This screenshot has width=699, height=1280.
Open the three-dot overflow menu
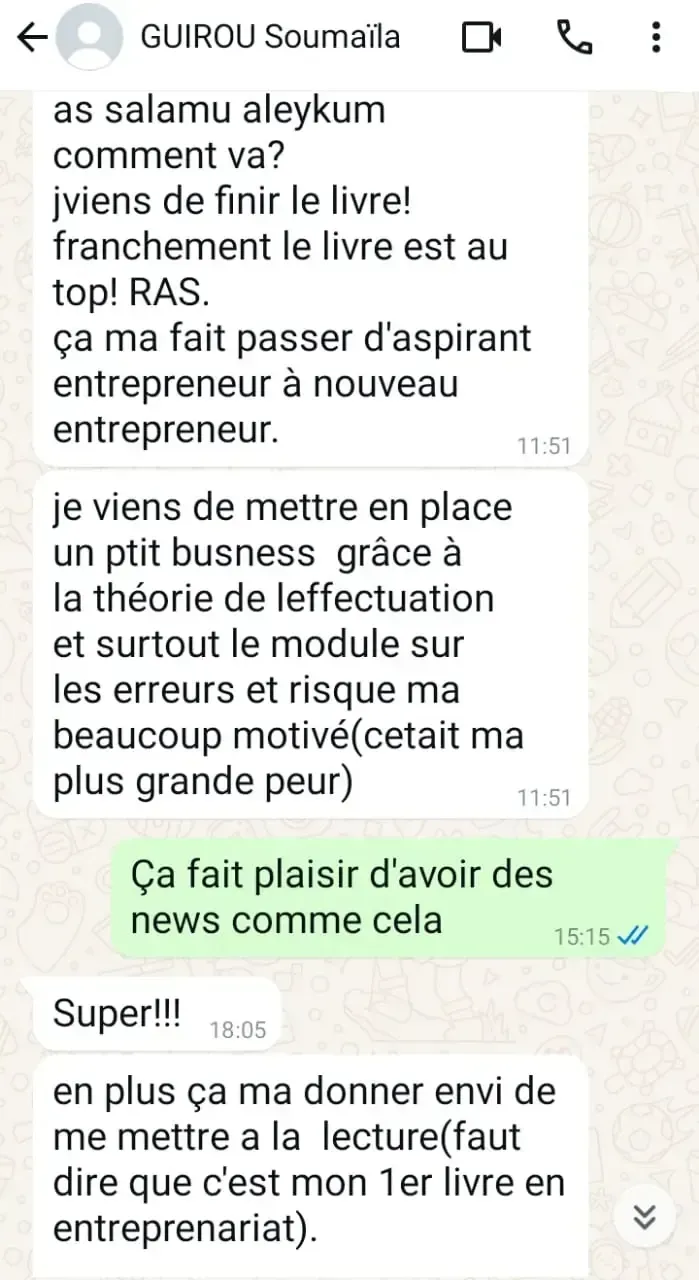click(x=656, y=38)
